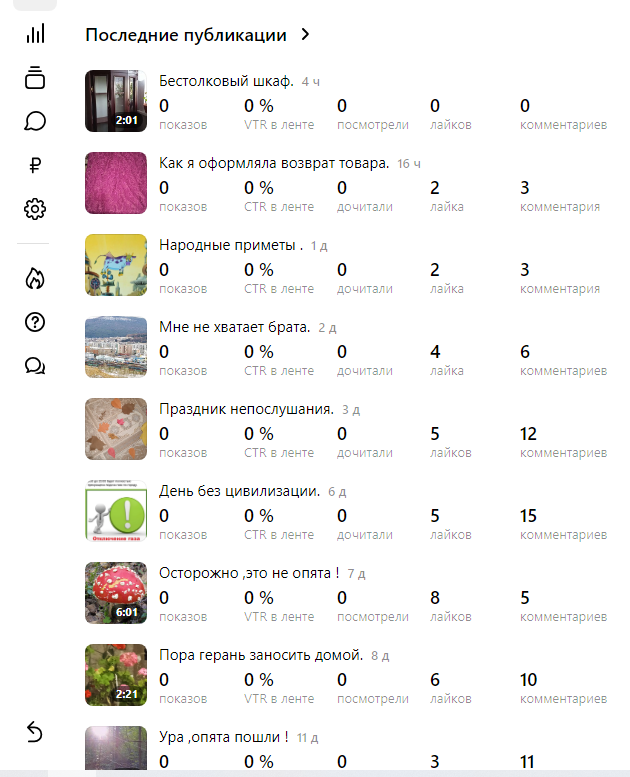Open День без цивилизации post

click(239, 491)
